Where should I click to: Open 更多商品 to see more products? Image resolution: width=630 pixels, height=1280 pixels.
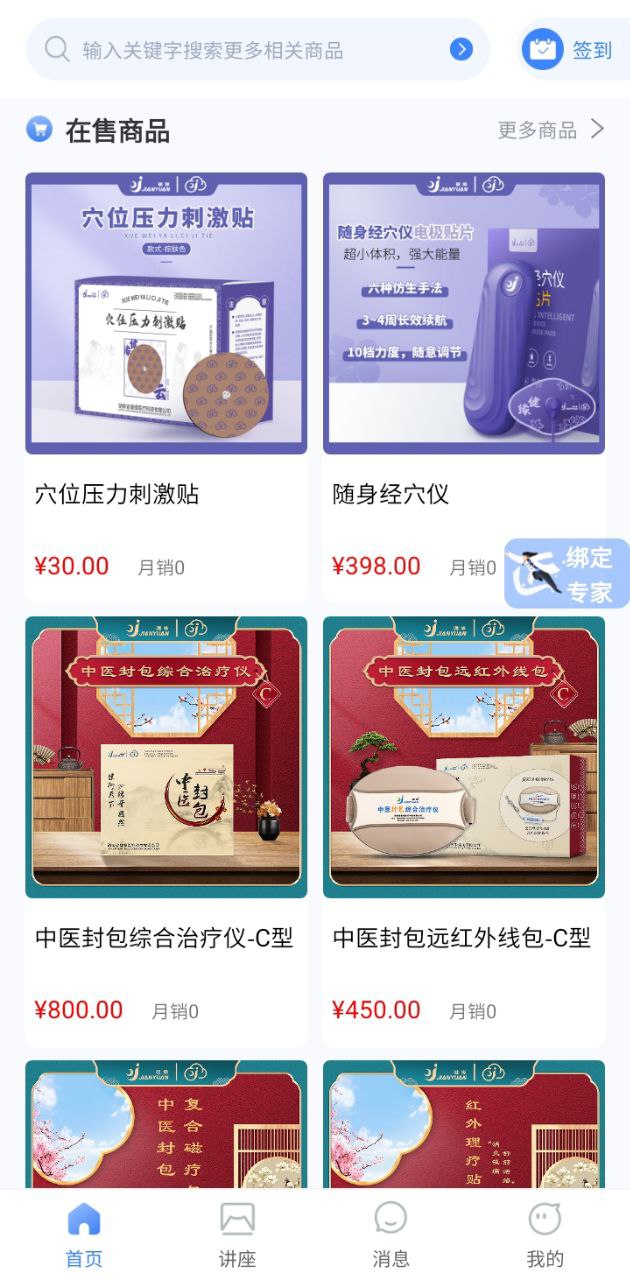click(551, 130)
